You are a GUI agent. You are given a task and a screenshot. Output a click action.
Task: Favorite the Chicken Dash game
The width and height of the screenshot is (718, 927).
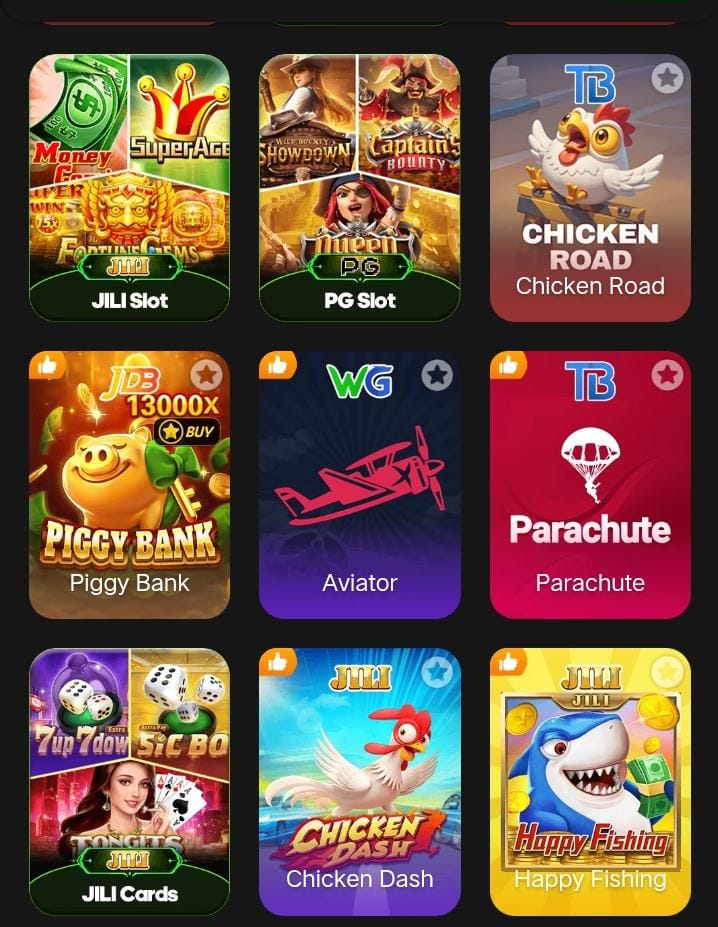pos(437,671)
